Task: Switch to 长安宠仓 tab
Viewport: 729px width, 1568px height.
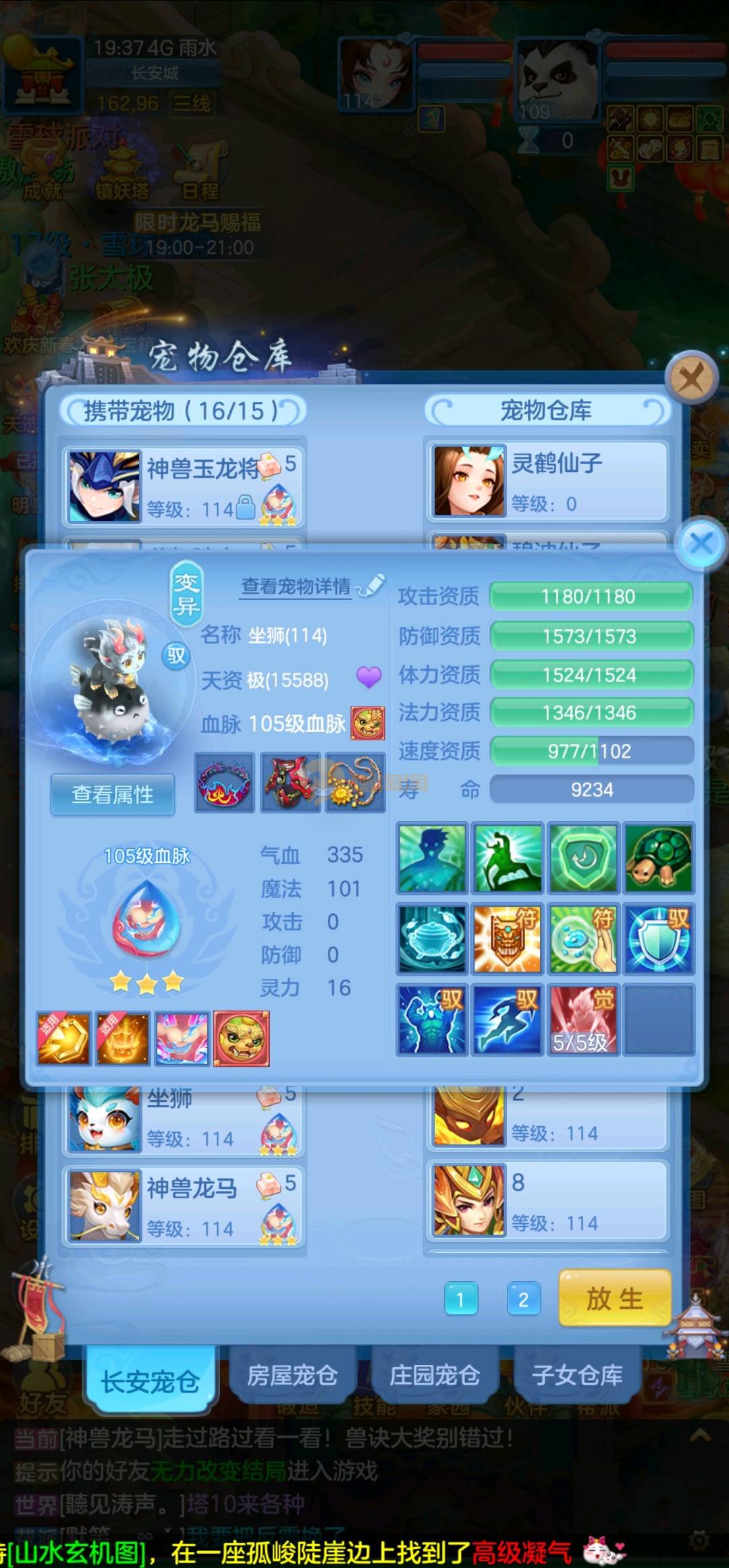Action: [x=150, y=1381]
